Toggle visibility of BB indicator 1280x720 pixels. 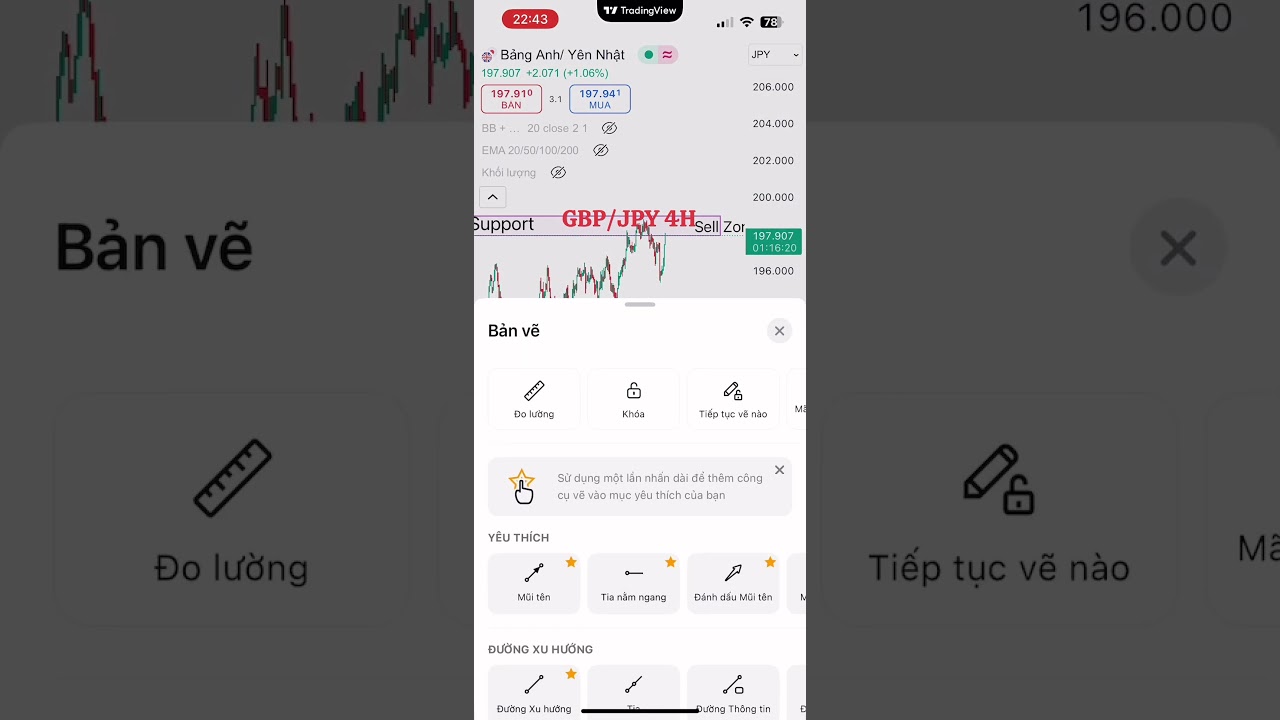pos(609,128)
